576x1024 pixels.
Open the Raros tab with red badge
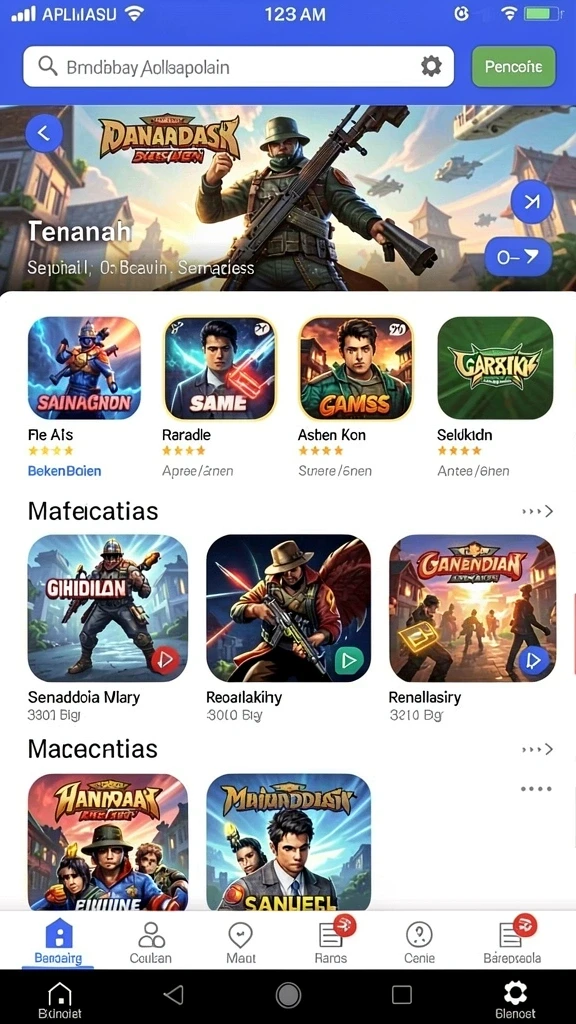coord(331,943)
